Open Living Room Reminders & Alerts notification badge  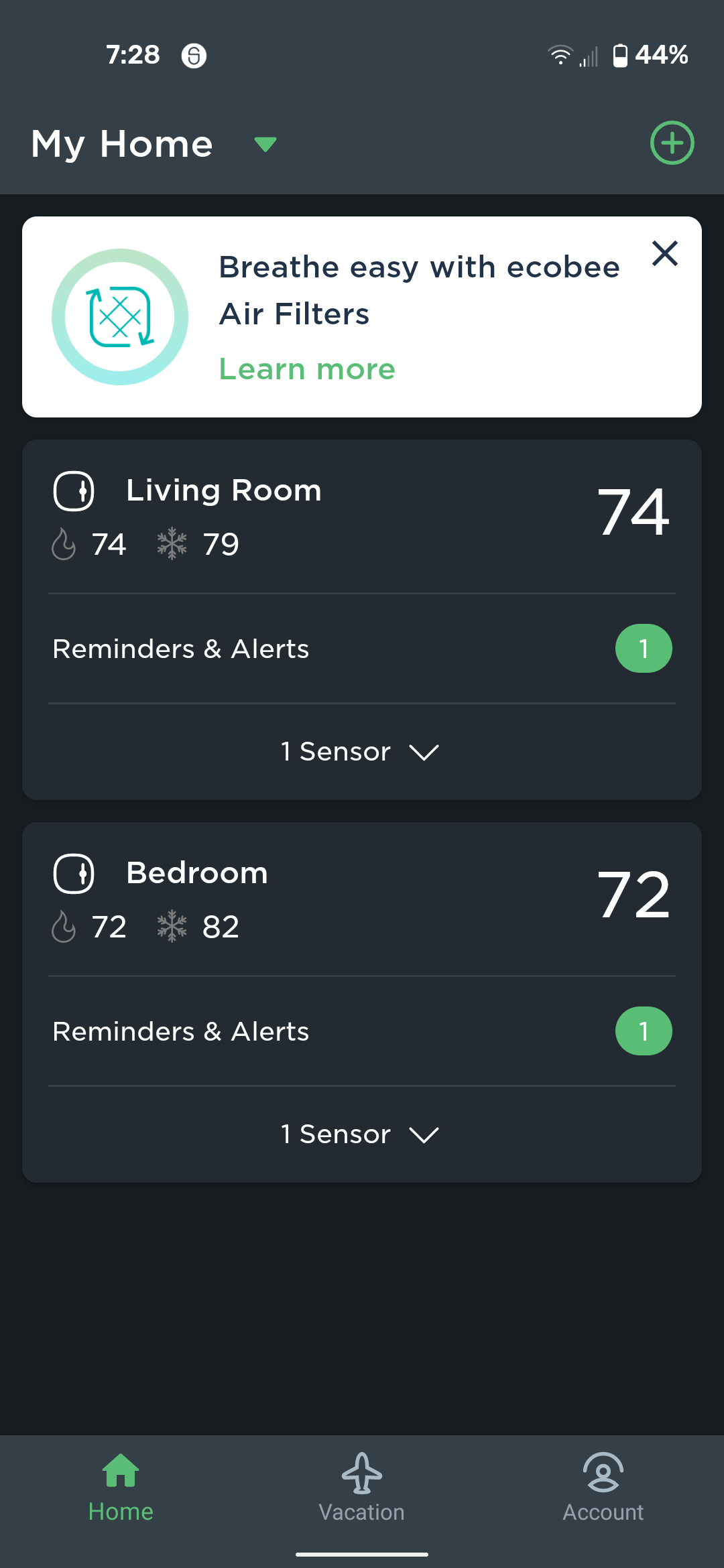[643, 647]
